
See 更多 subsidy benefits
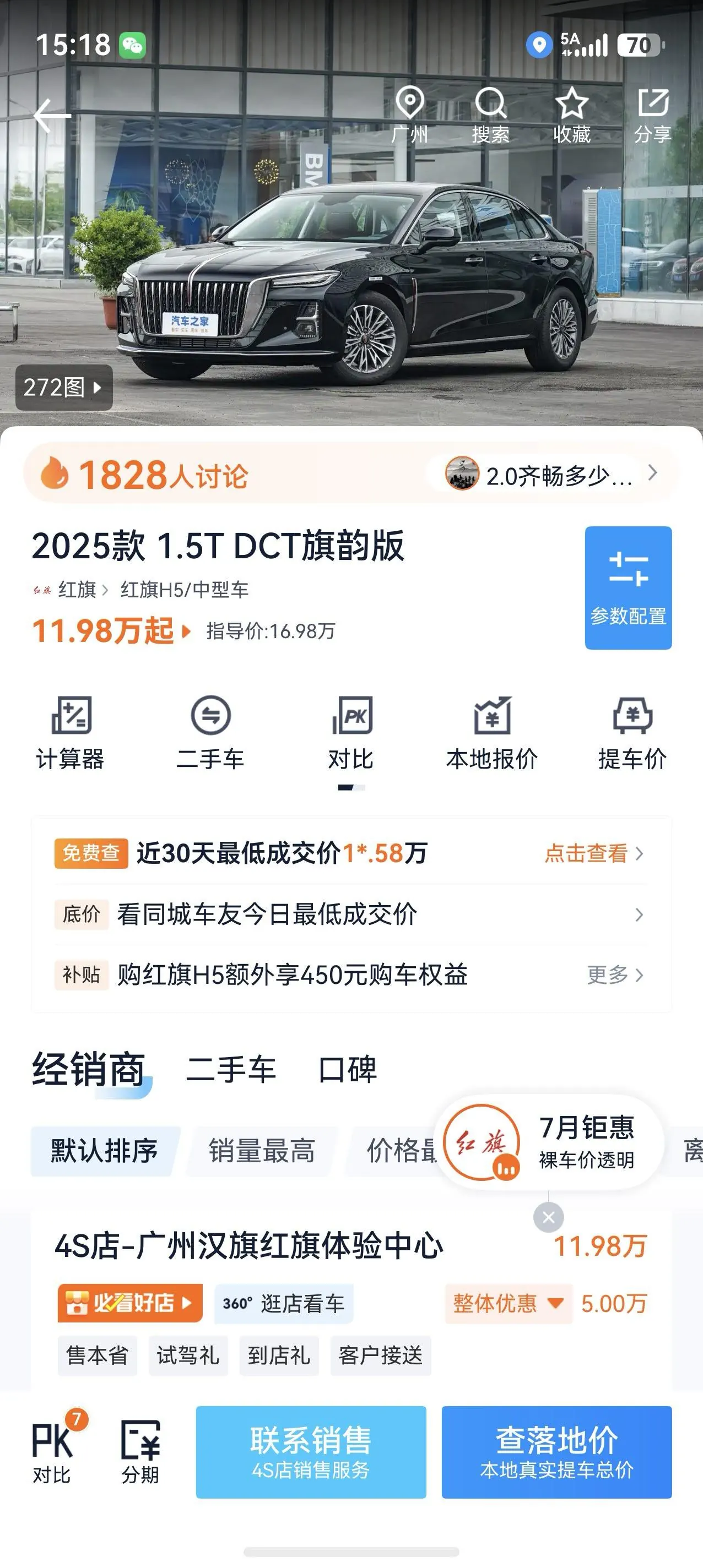point(615,974)
